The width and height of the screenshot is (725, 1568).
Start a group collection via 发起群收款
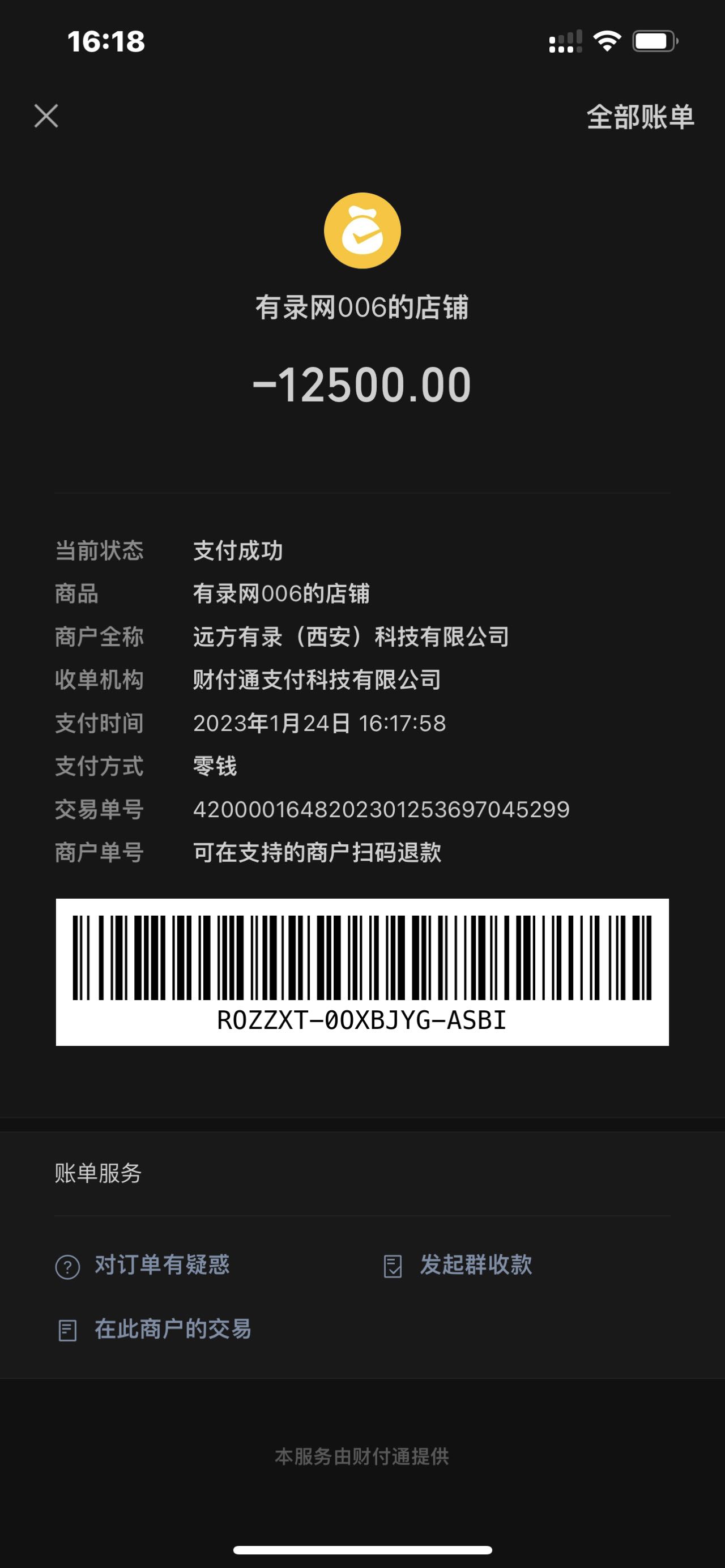pyautogui.click(x=458, y=1266)
